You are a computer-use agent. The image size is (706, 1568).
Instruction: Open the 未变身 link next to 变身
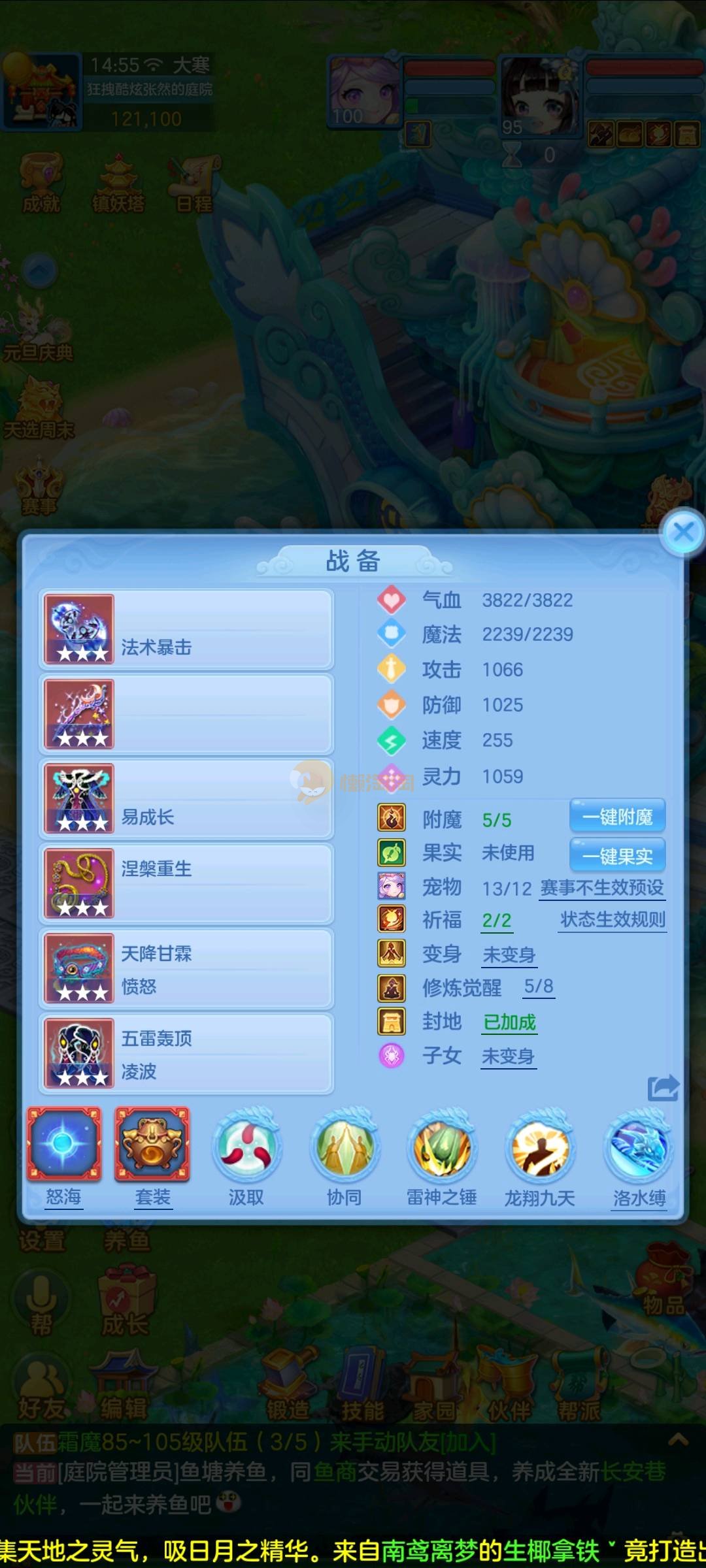509,955
